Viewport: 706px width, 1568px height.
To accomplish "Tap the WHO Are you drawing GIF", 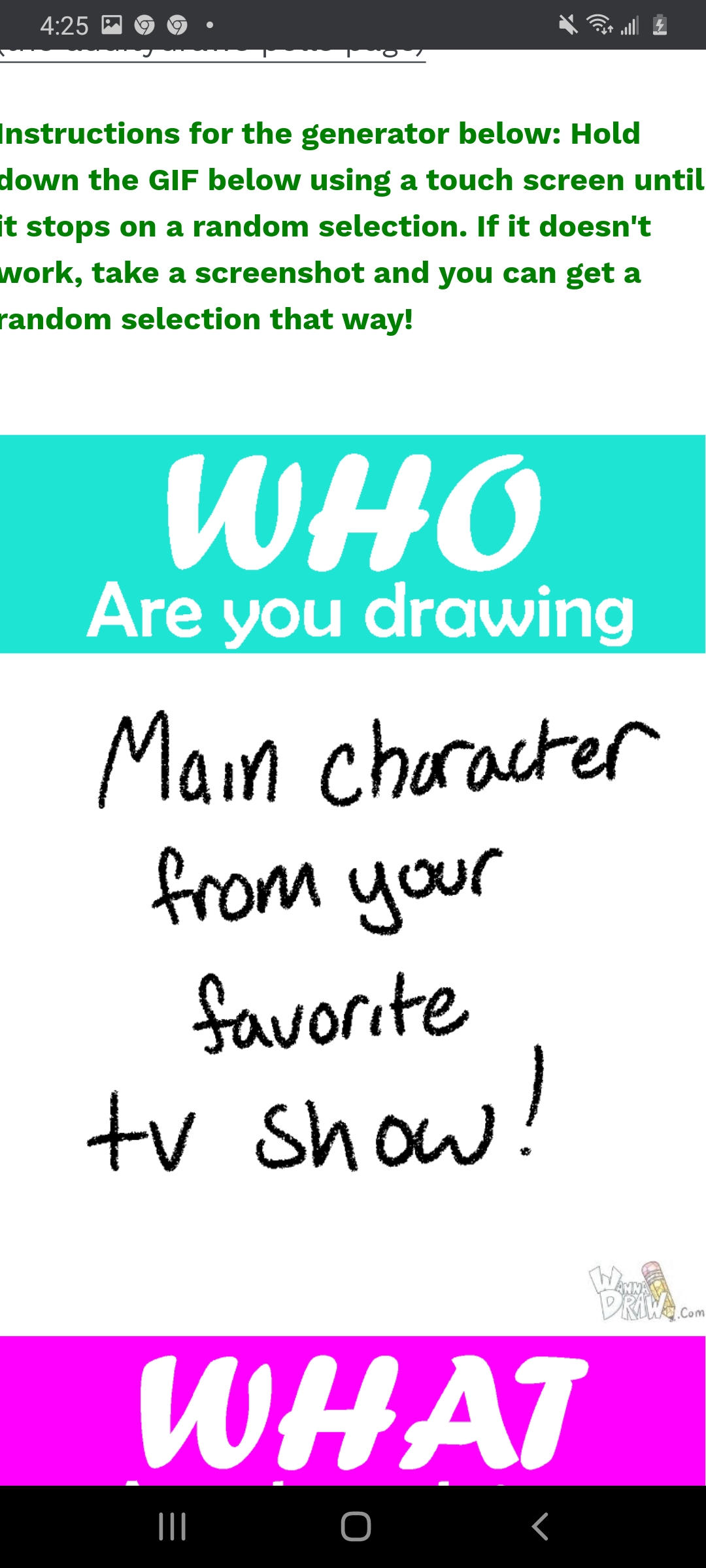I will (353, 875).
